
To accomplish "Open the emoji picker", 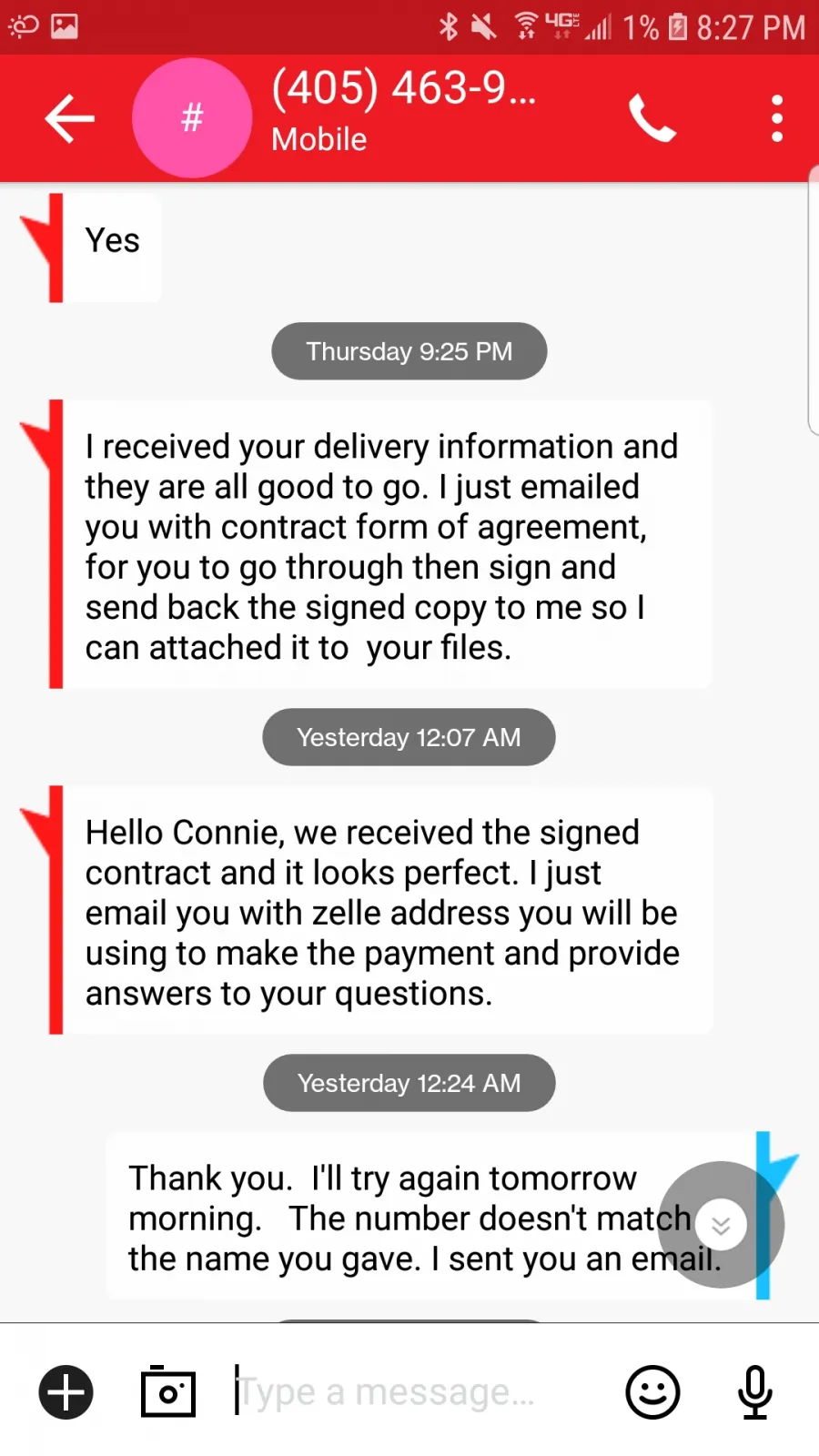I will tap(652, 1392).
